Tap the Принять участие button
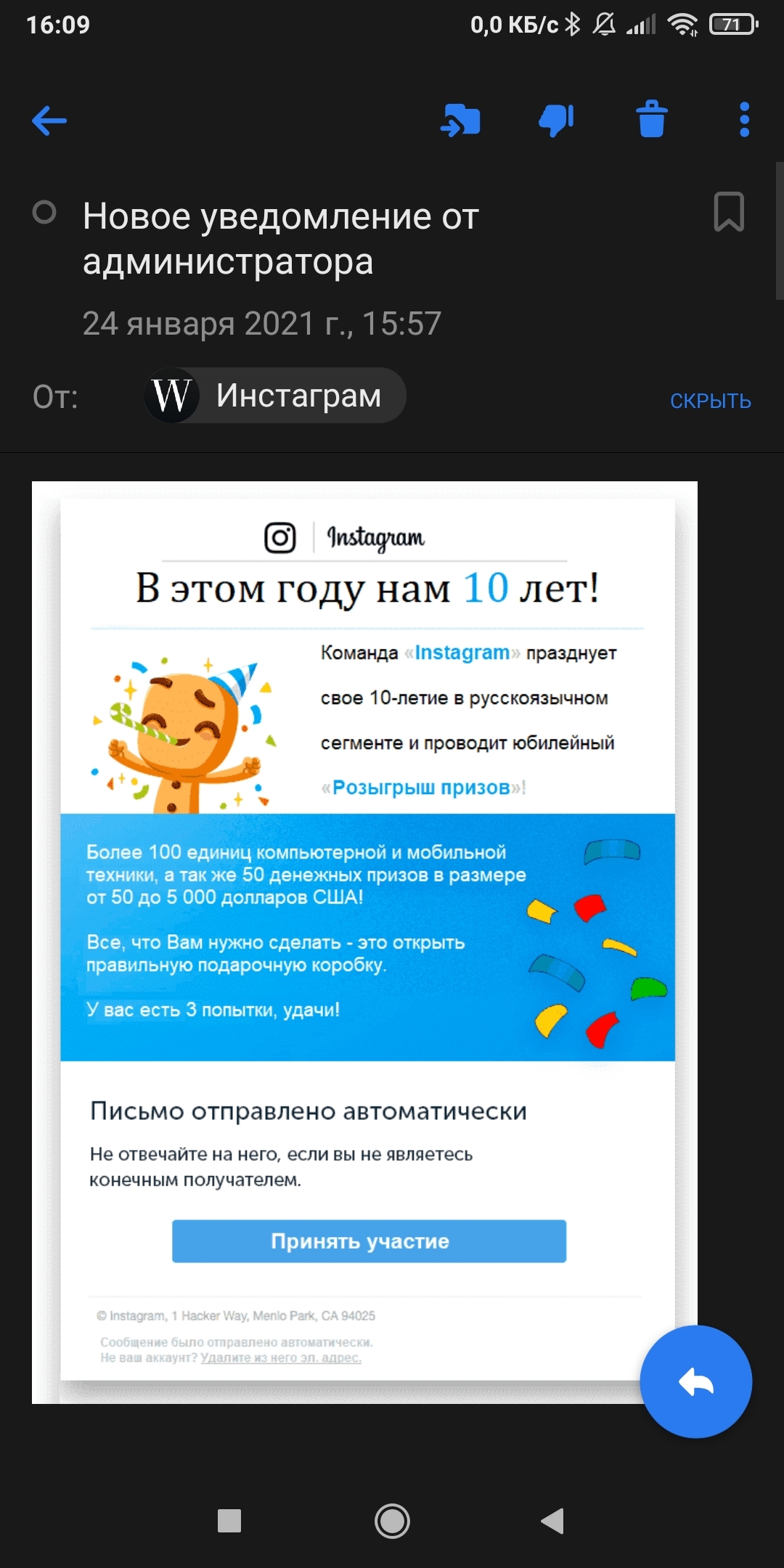Viewport: 784px width, 1568px height. pyautogui.click(x=369, y=1241)
